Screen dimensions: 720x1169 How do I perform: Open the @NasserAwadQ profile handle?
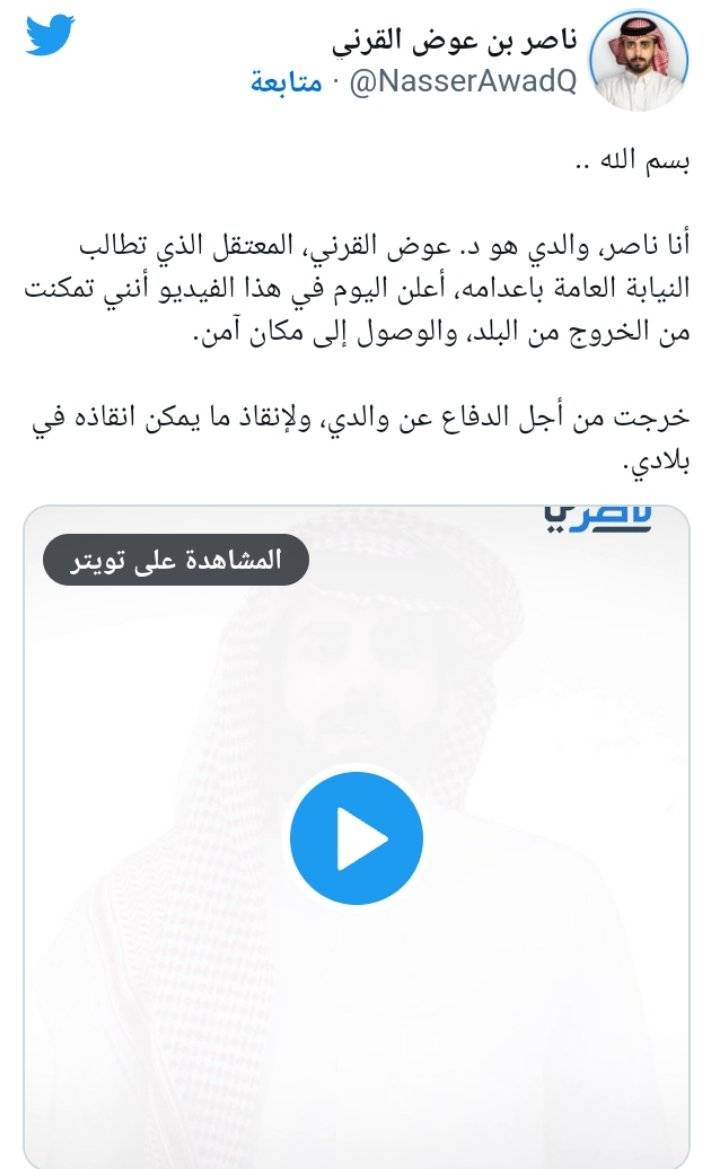tap(462, 82)
